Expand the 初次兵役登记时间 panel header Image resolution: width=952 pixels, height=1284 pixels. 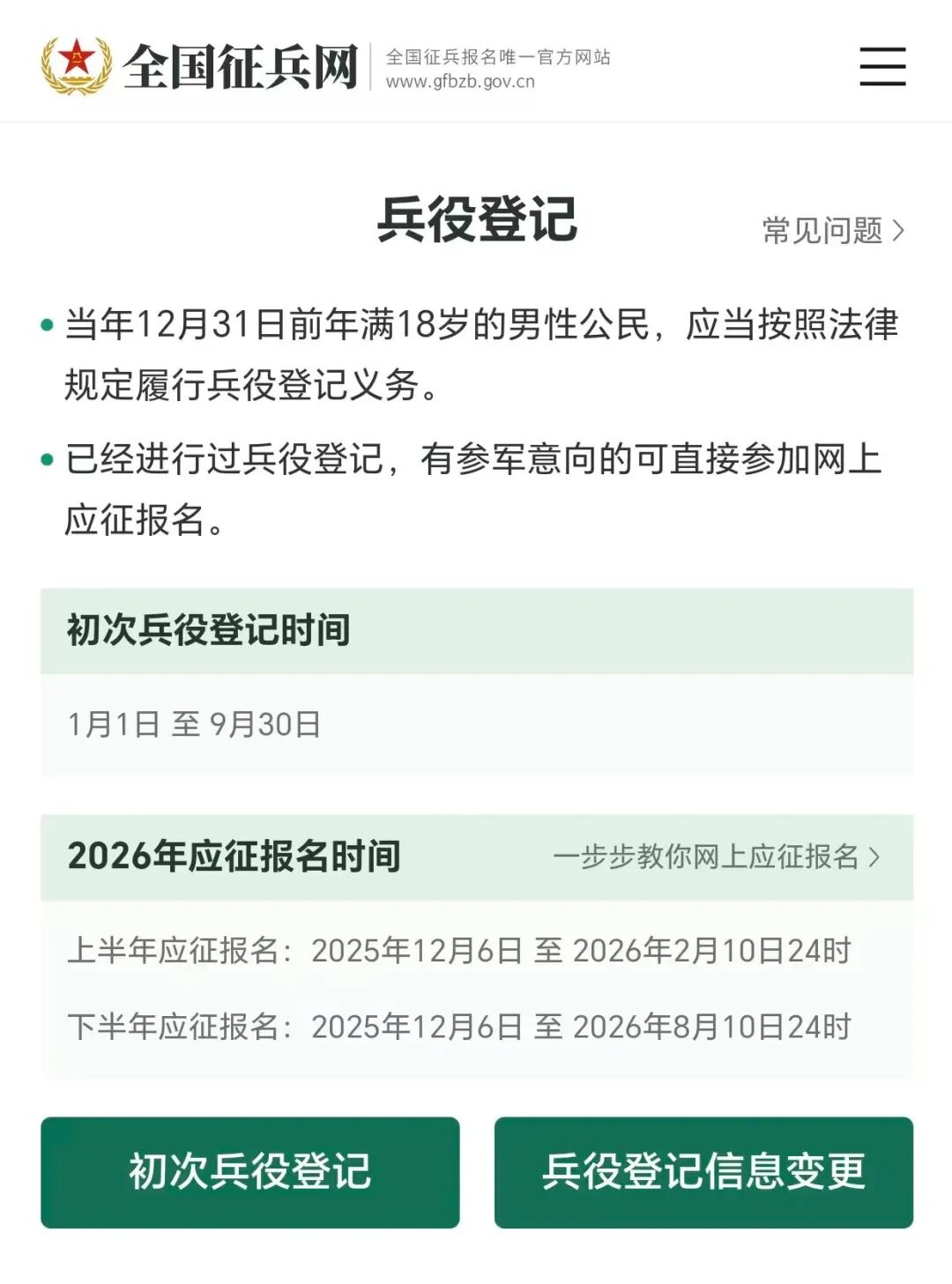[x=209, y=628]
